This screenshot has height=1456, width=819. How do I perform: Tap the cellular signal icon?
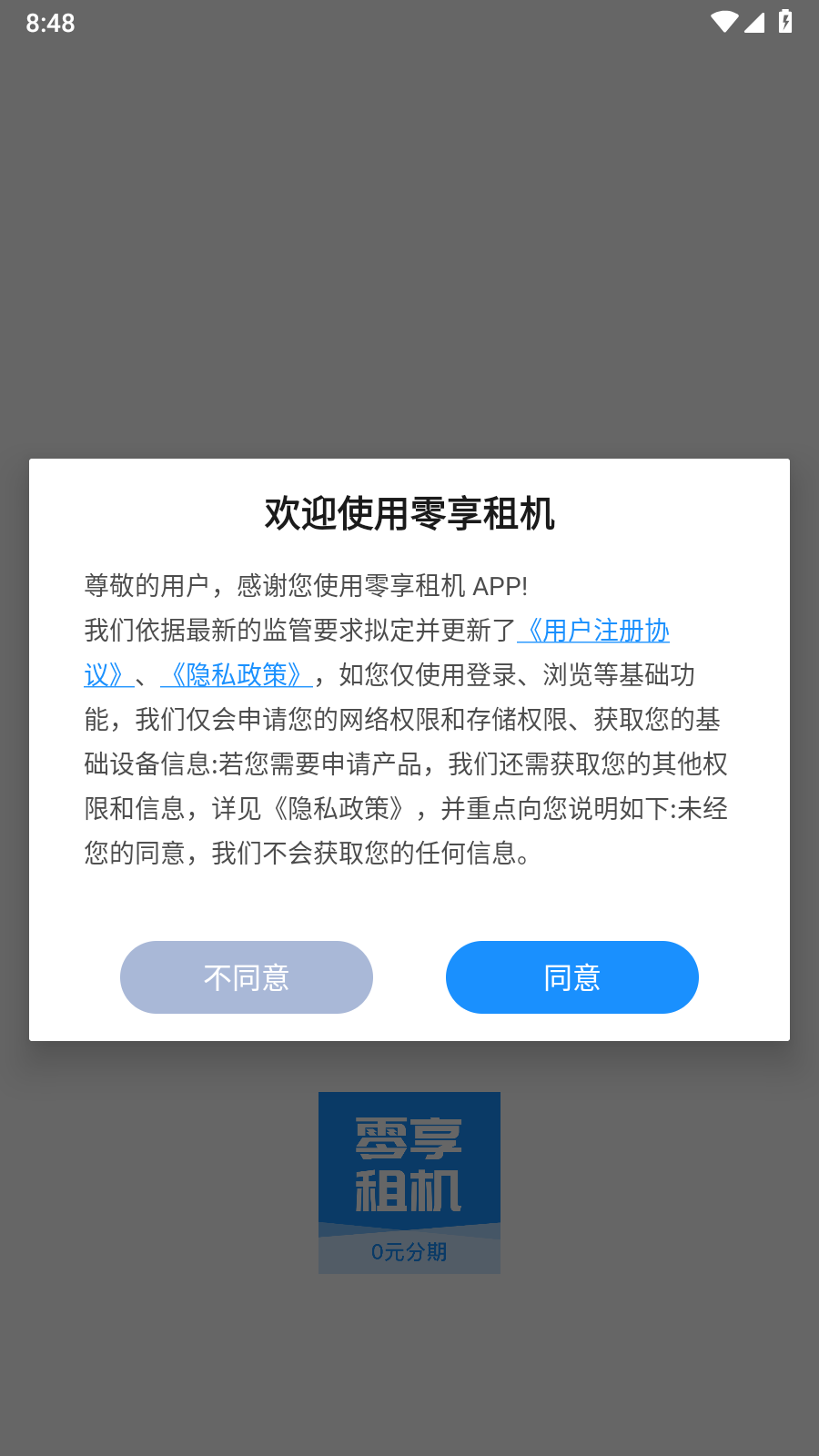tap(755, 23)
